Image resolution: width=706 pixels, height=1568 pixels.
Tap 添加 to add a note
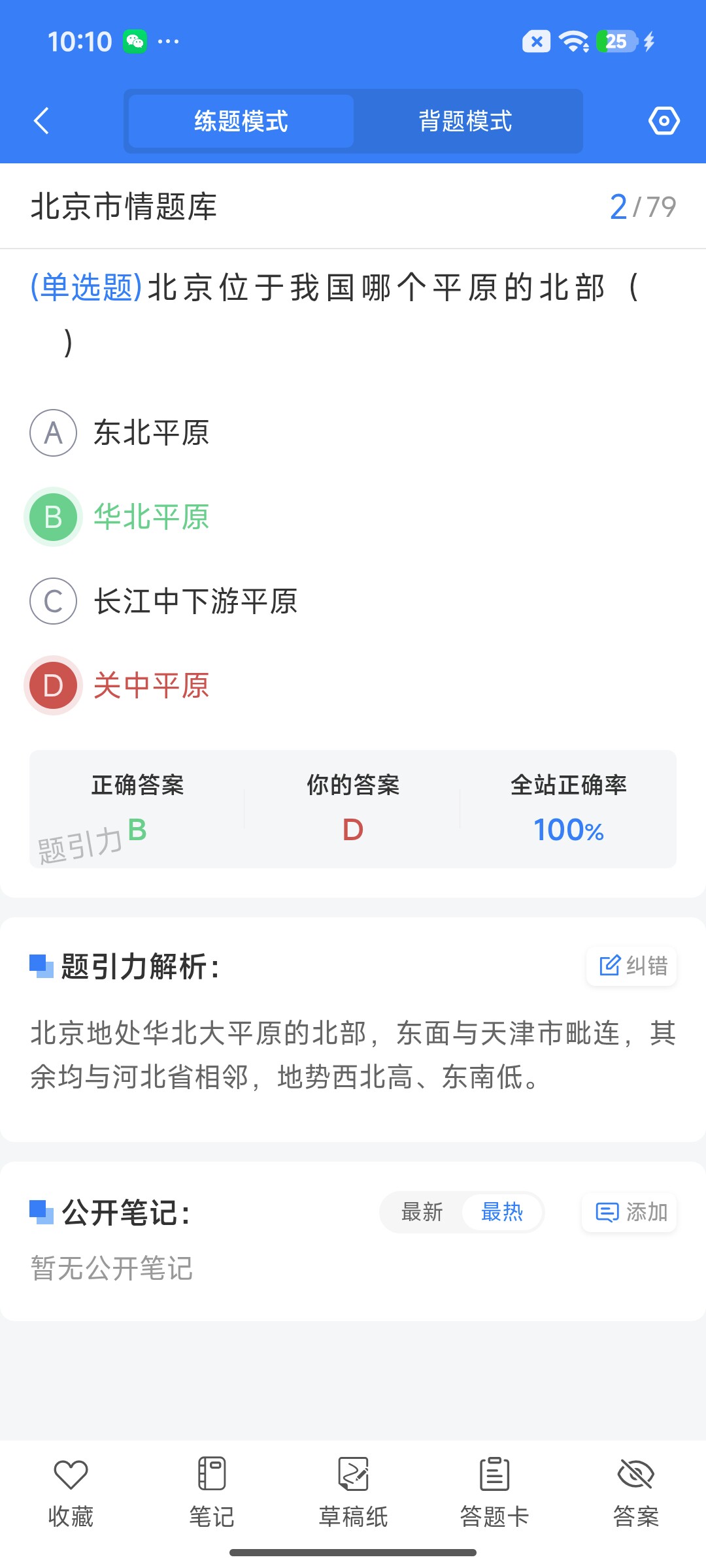tap(630, 1213)
